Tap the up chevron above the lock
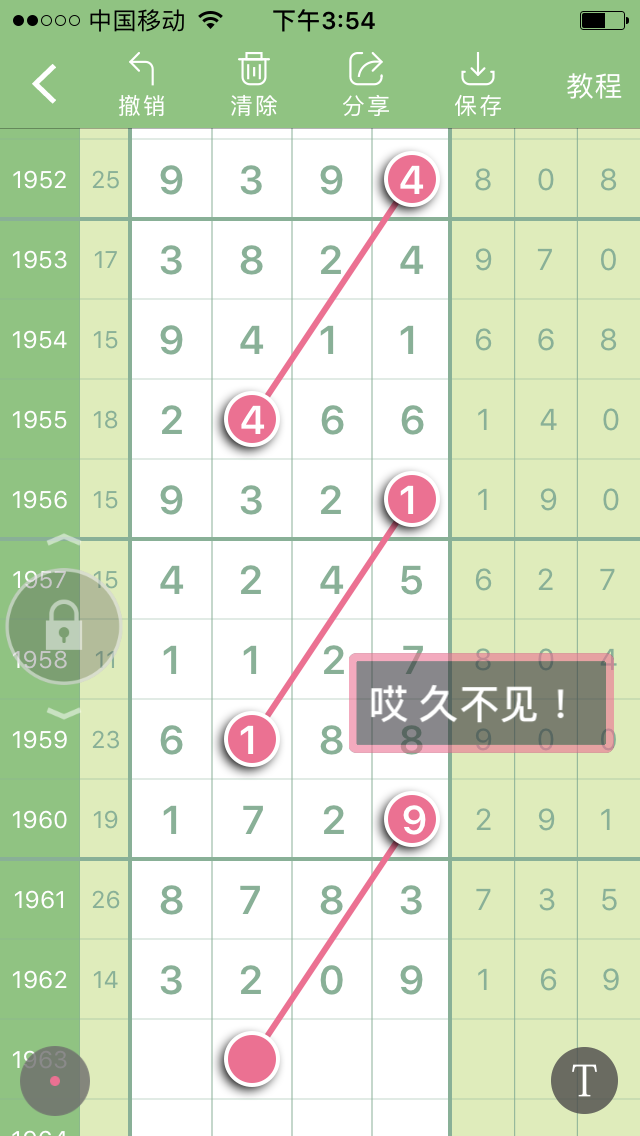The height and width of the screenshot is (1136, 640). point(64,541)
